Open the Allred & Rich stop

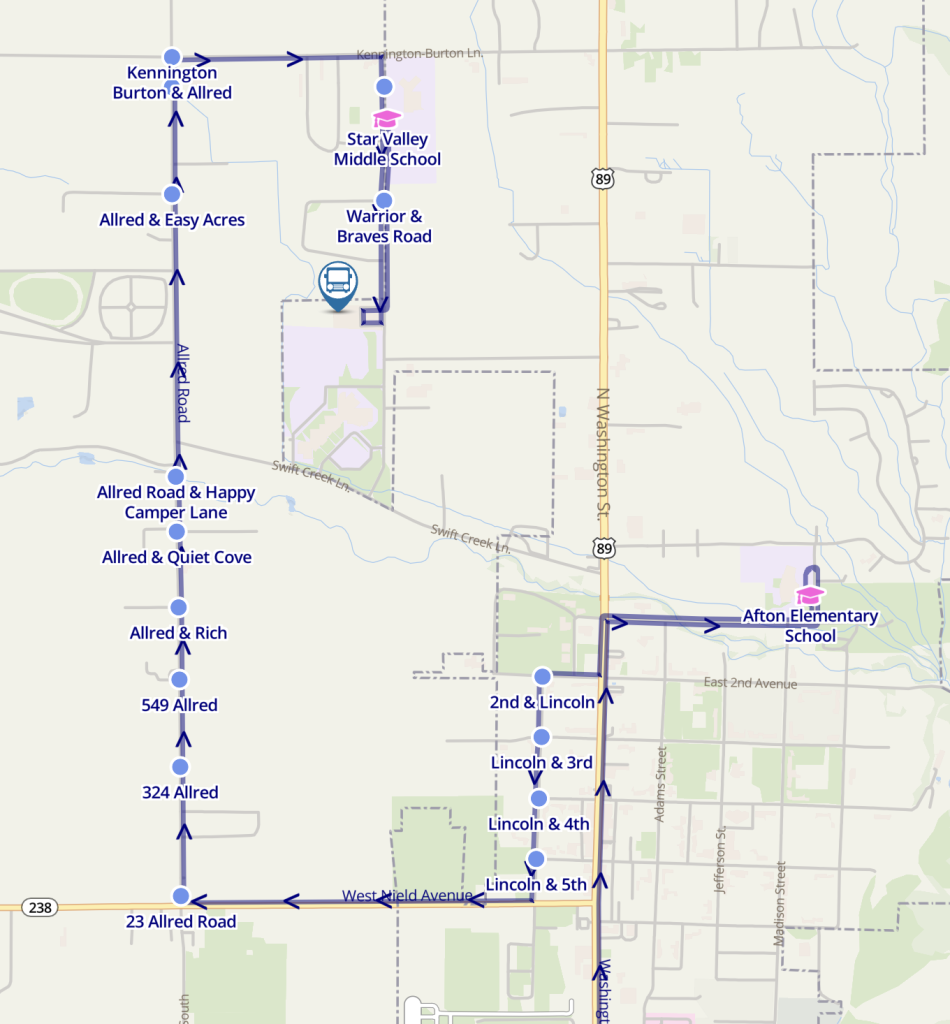click(x=178, y=607)
